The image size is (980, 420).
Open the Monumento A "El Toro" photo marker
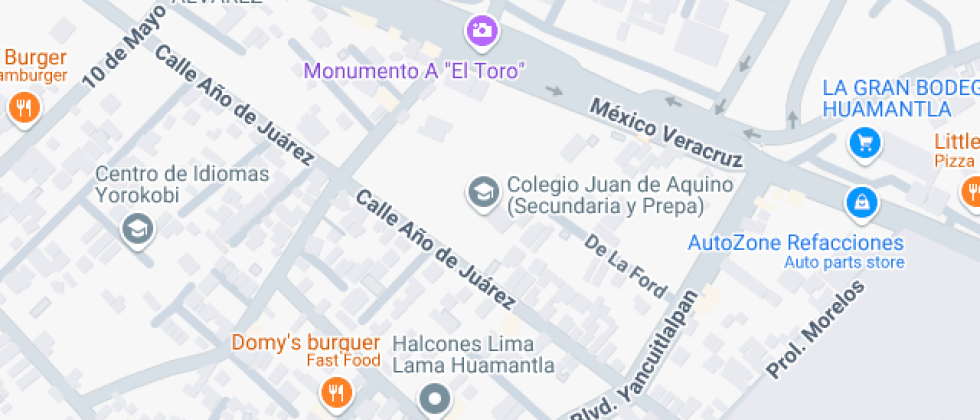[x=483, y=31]
